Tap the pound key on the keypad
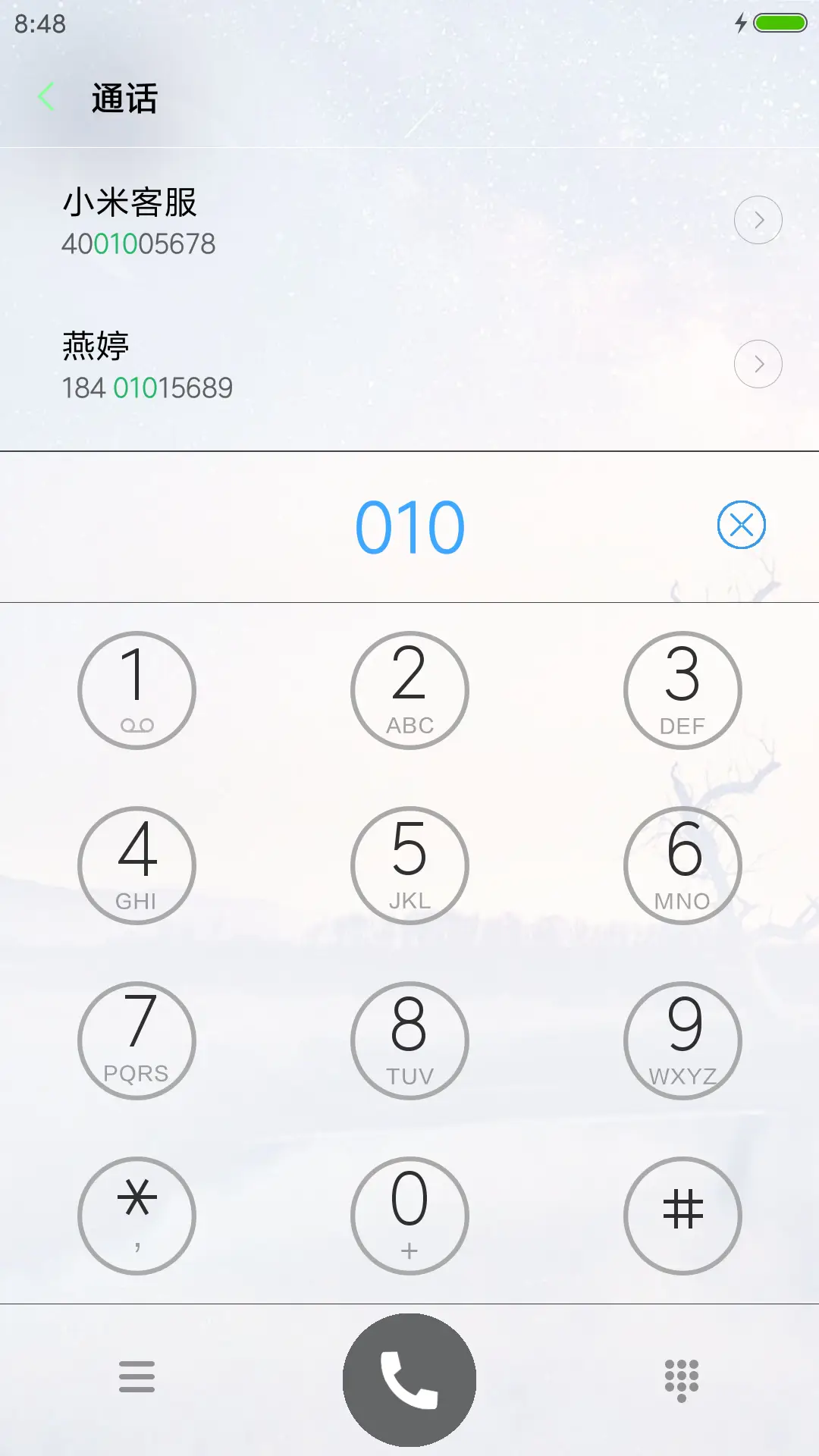This screenshot has width=819, height=1456. point(682,1215)
